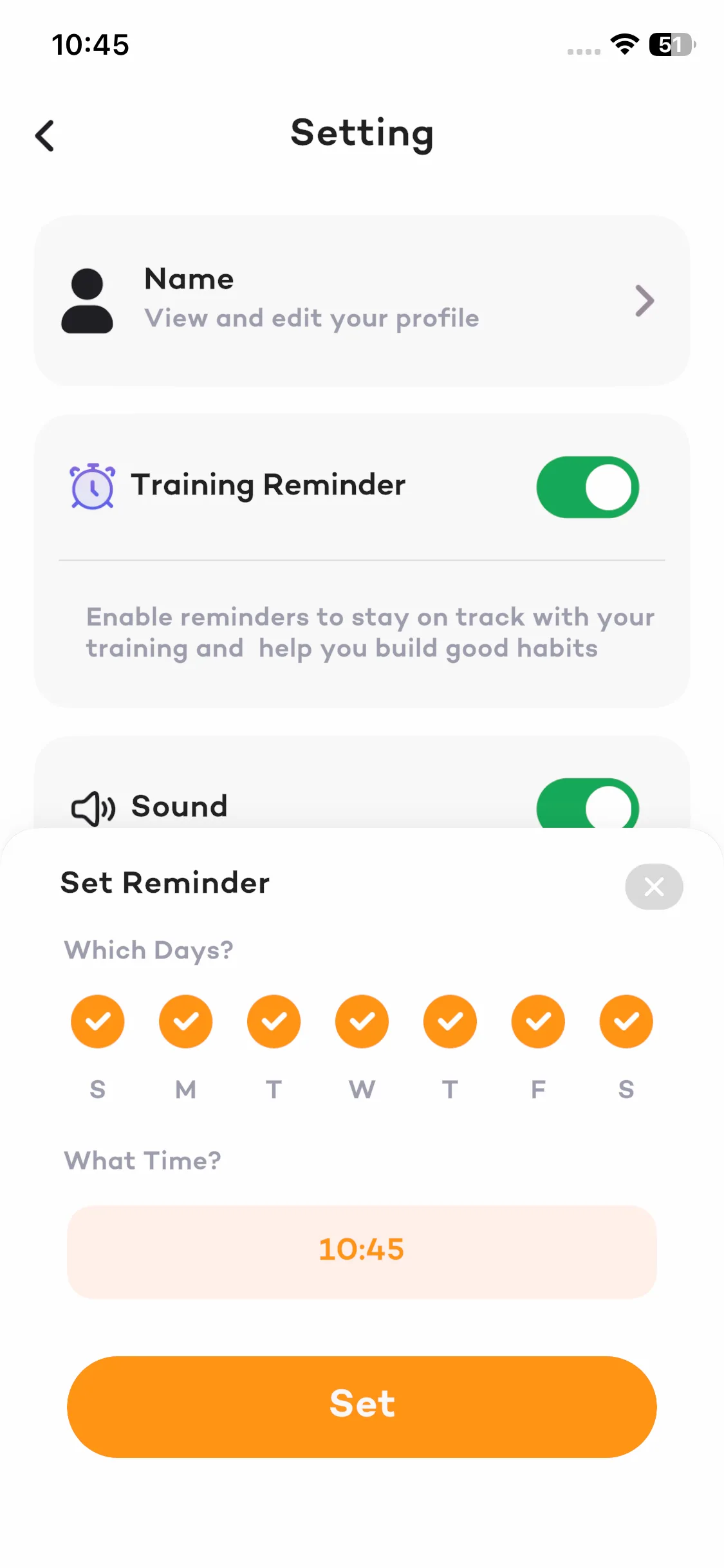The image size is (724, 1568).
Task: Go back from the Setting screen
Action: coord(44,136)
